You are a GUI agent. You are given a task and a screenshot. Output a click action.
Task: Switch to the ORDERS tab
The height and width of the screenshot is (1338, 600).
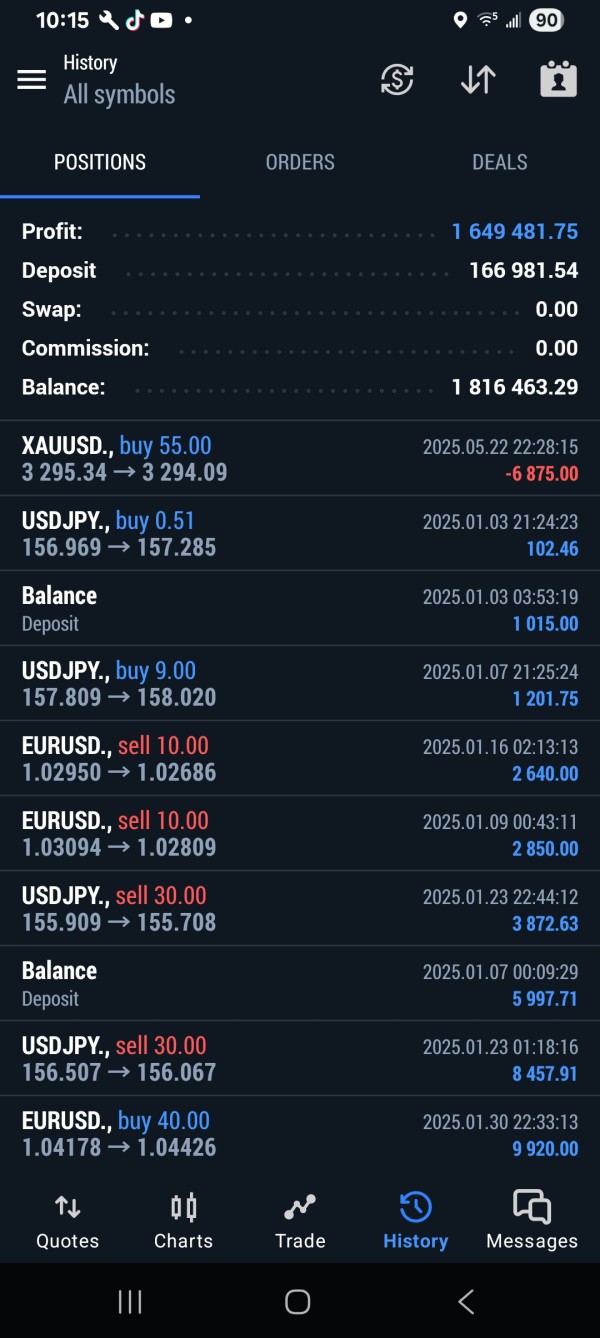pyautogui.click(x=300, y=162)
